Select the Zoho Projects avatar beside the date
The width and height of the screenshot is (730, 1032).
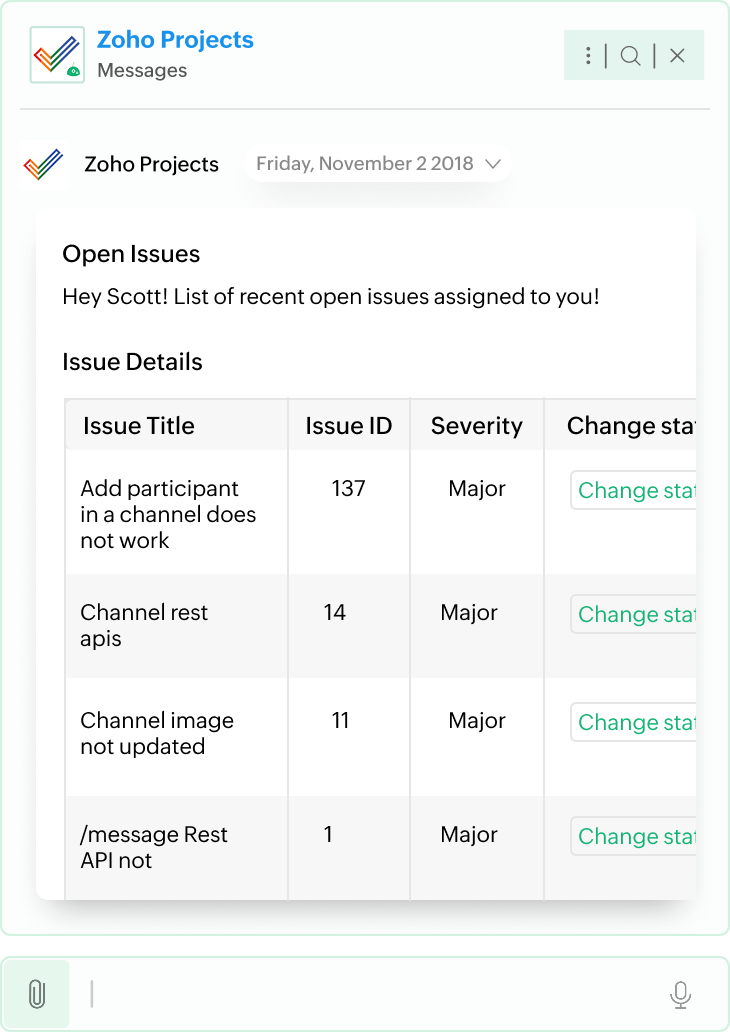[42, 163]
